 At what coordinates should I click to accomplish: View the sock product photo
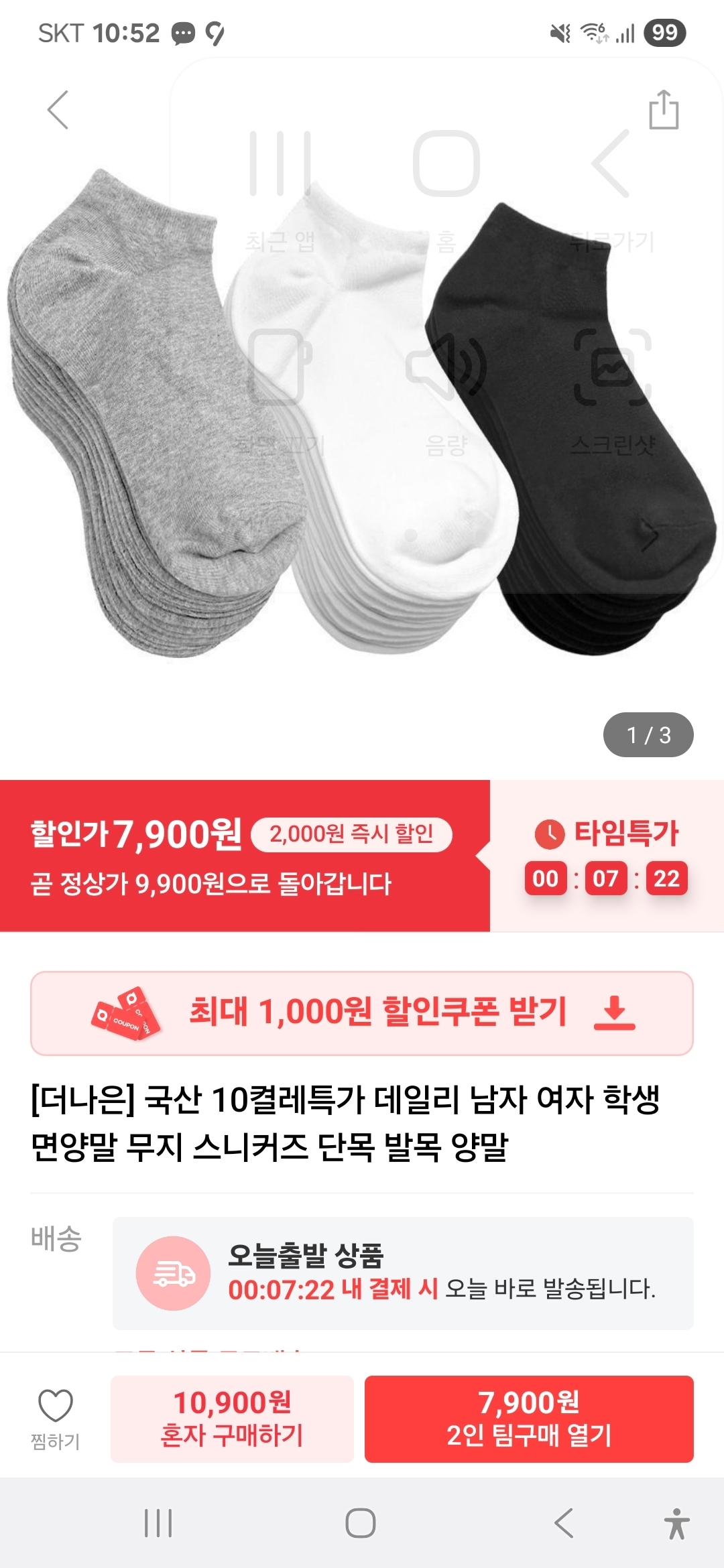(362, 415)
